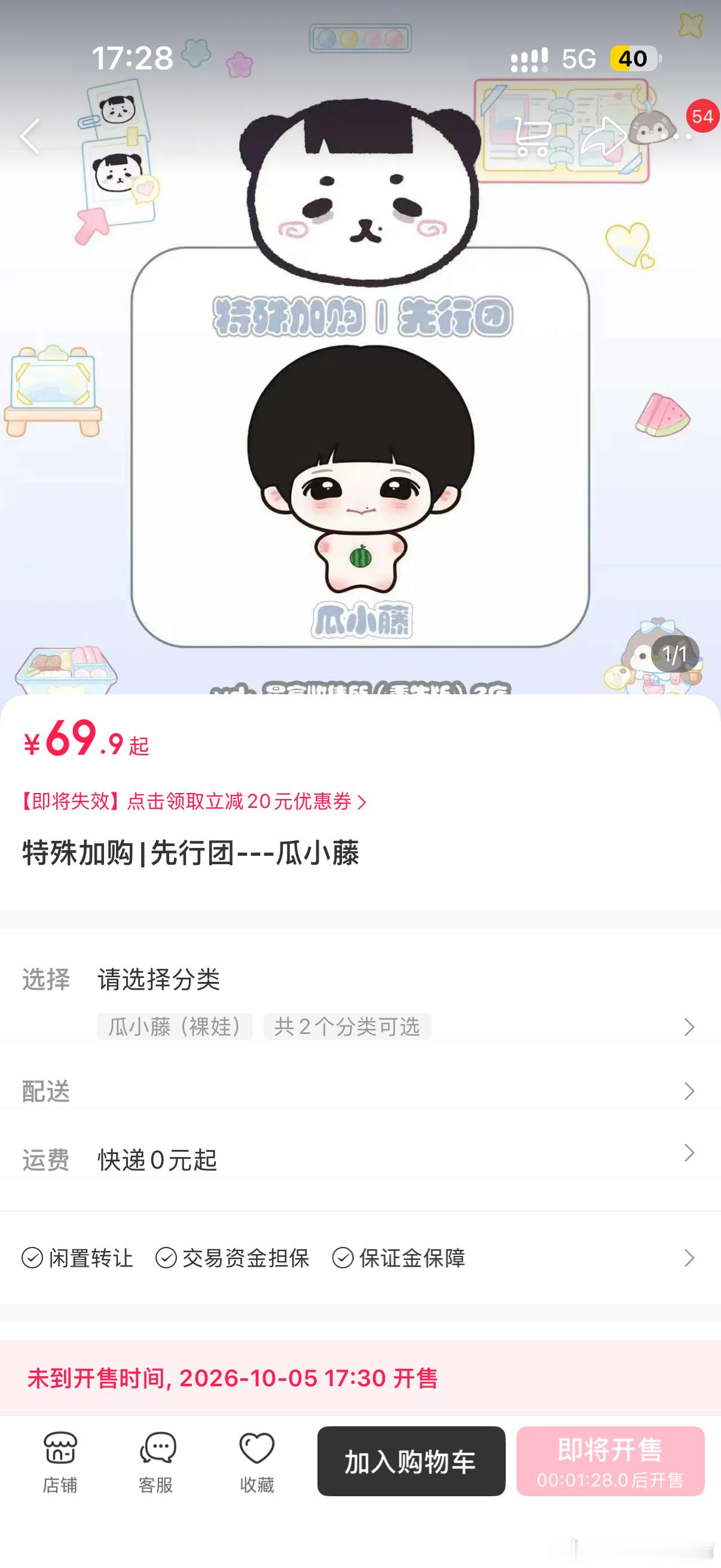Tap 加入购物车 to add to cart

[411, 1461]
